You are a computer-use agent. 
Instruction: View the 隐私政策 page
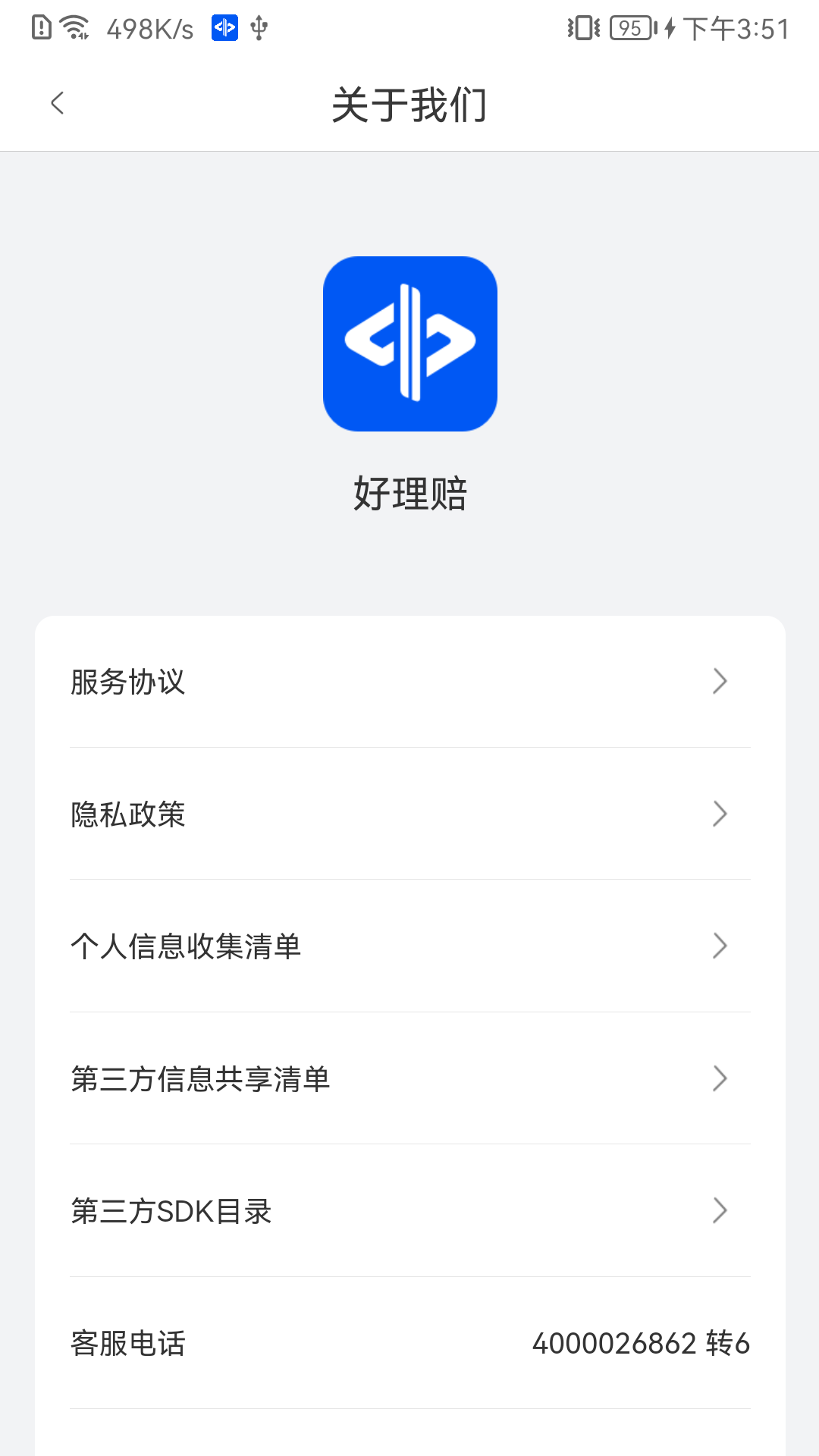(409, 814)
